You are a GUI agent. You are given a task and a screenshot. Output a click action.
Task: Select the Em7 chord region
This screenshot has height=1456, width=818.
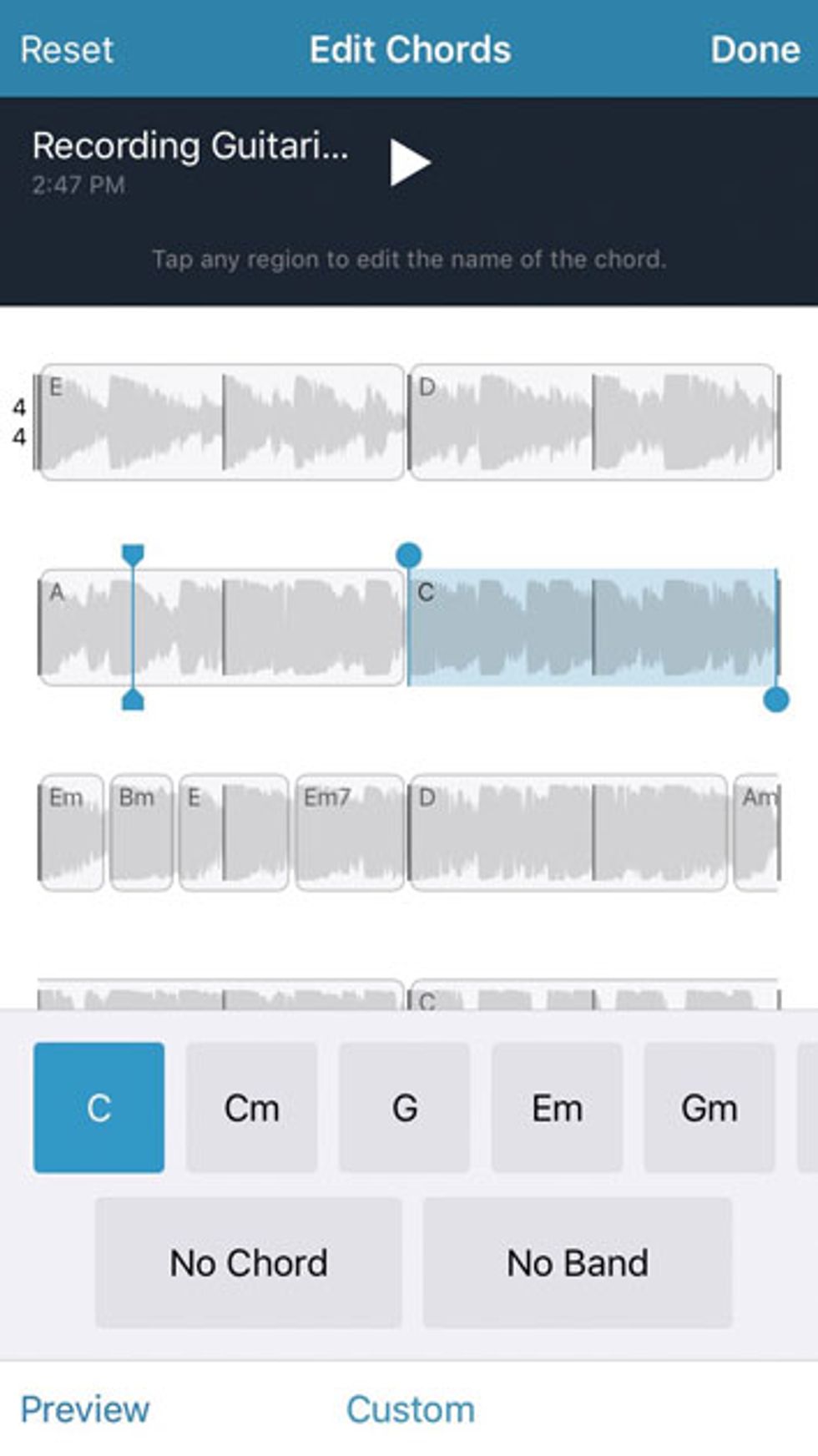pos(350,832)
